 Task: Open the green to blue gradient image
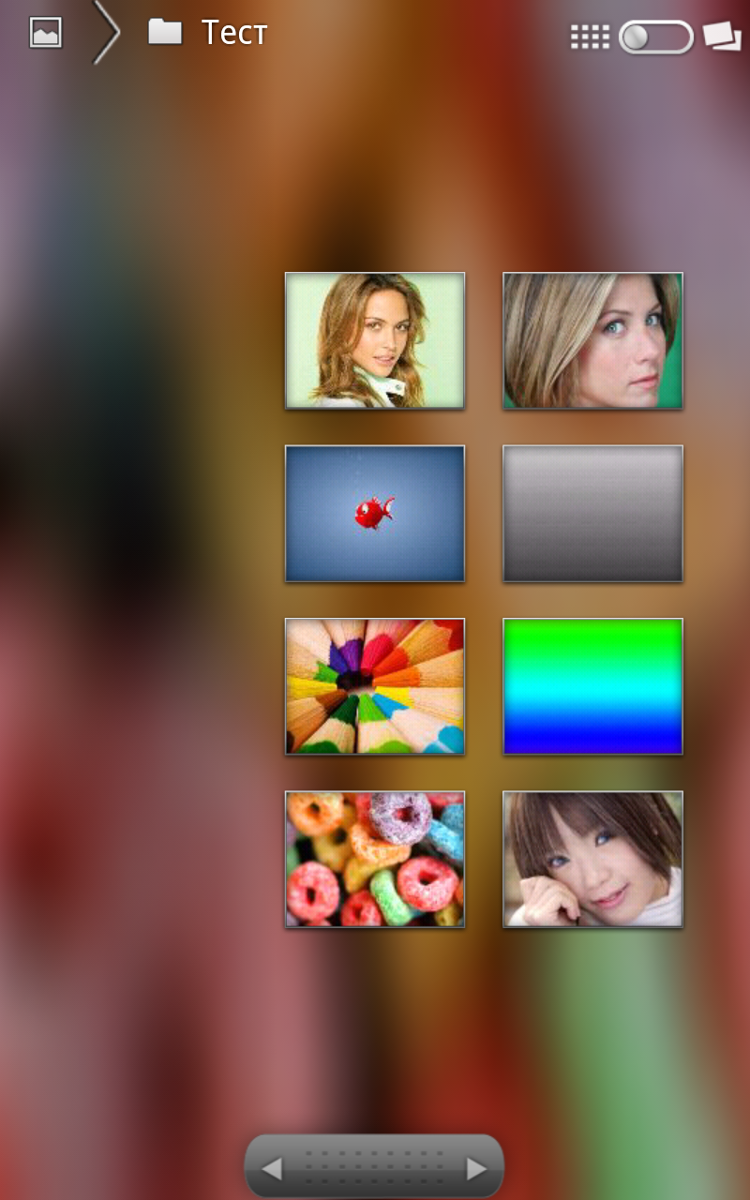[x=593, y=686]
